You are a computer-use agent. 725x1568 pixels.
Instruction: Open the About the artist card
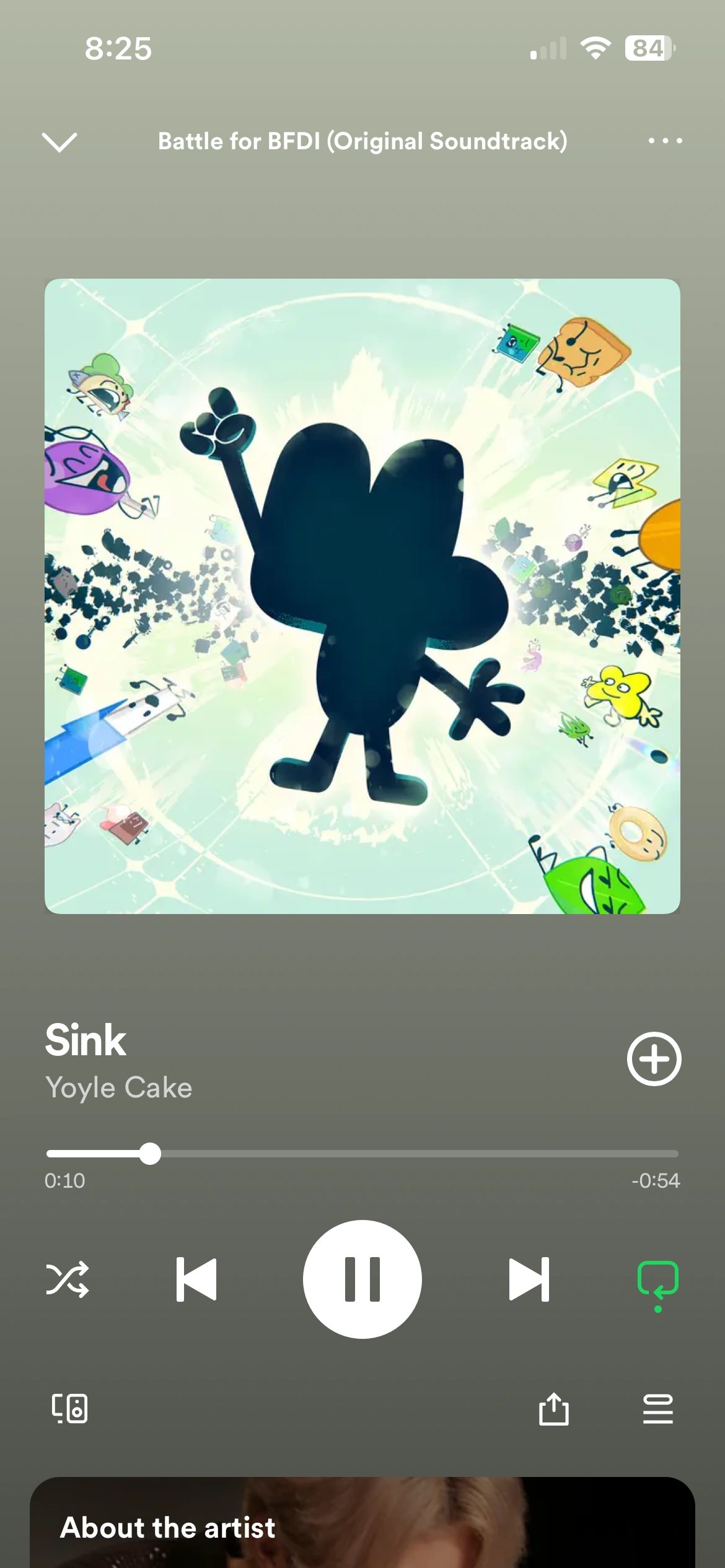[x=362, y=1527]
